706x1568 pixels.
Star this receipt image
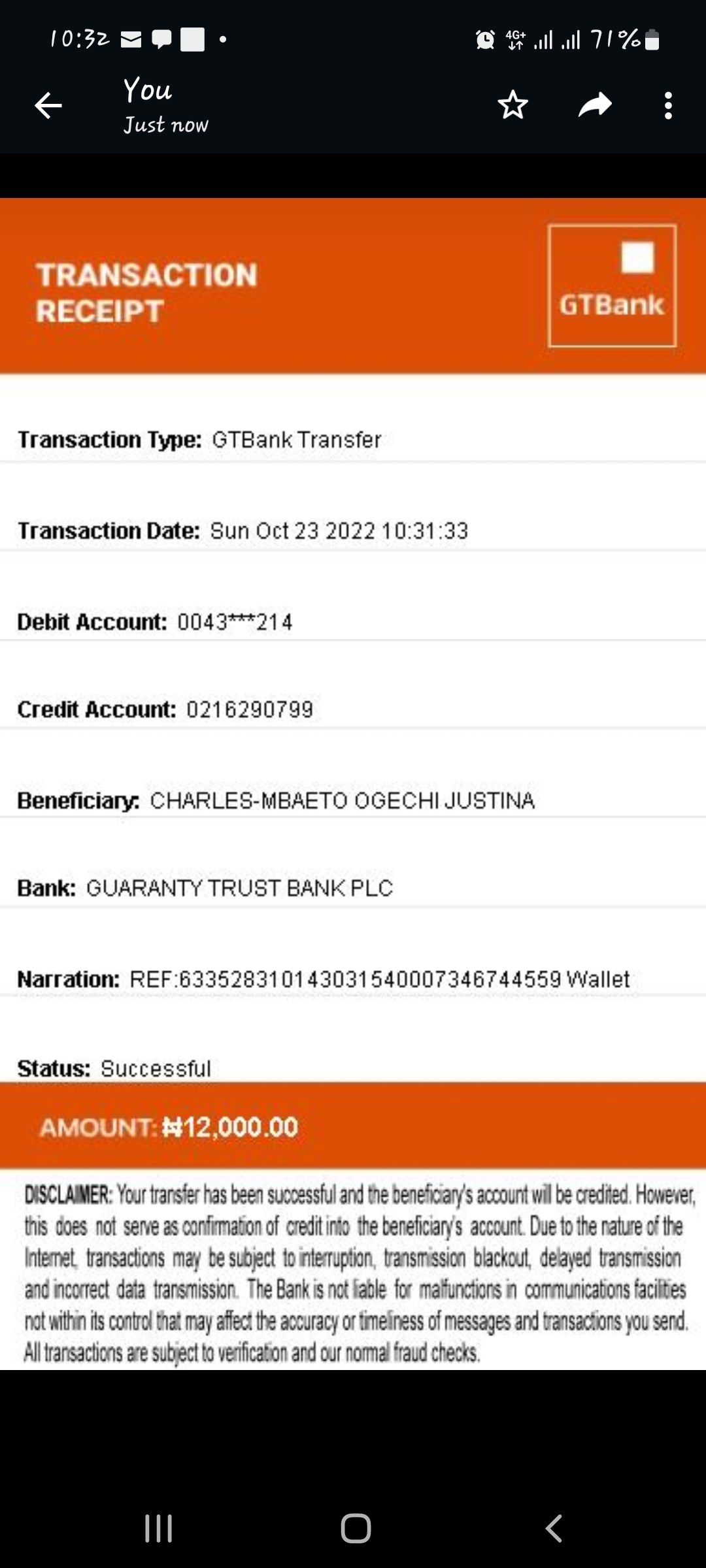click(513, 105)
